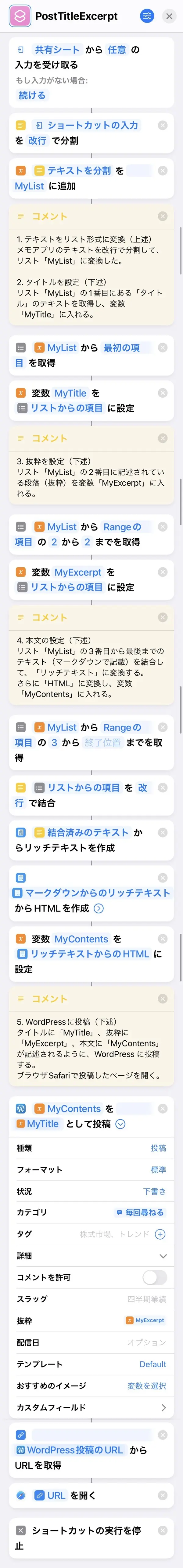Collapse the 詳細 section
This screenshot has width=183, height=1568.
pyautogui.click(x=163, y=1256)
